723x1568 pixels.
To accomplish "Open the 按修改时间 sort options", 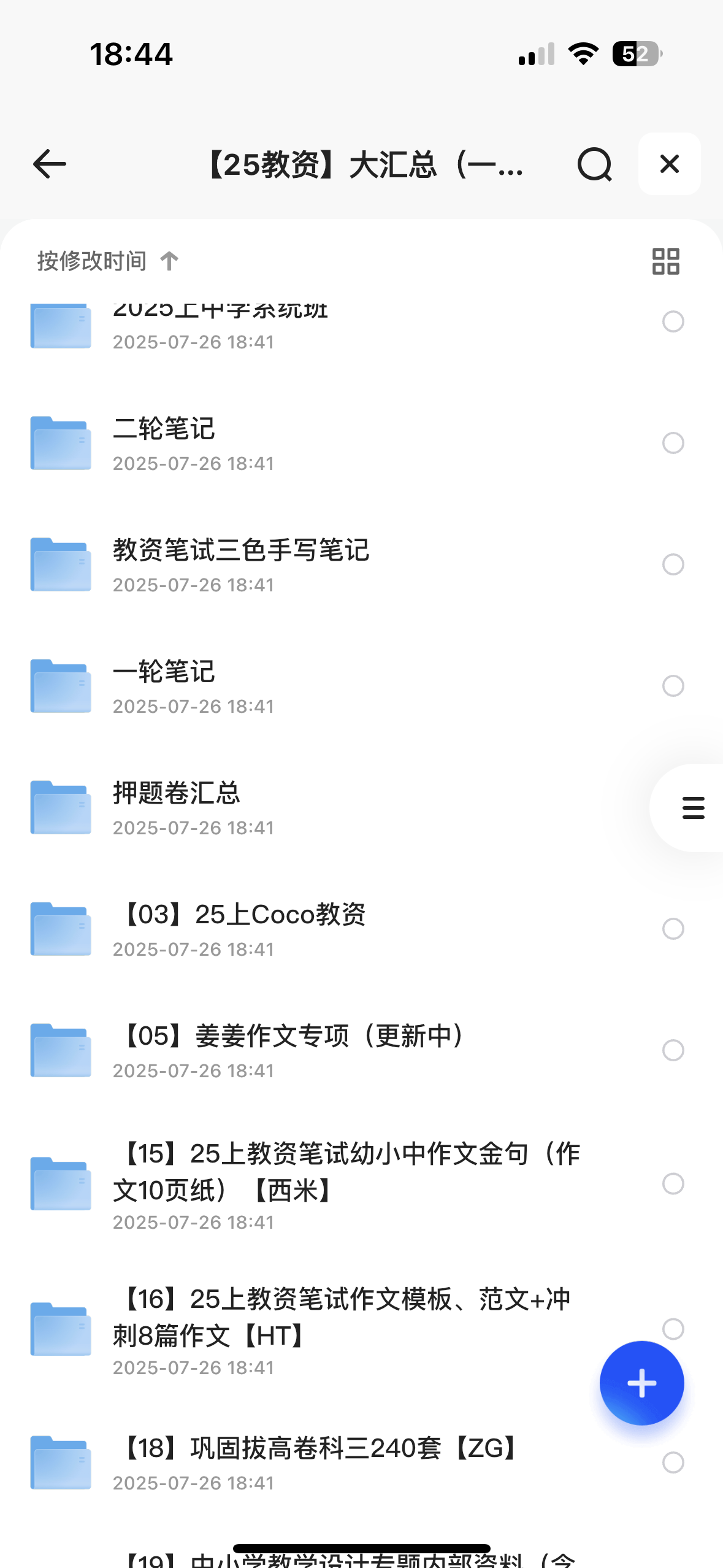I will pyautogui.click(x=91, y=260).
